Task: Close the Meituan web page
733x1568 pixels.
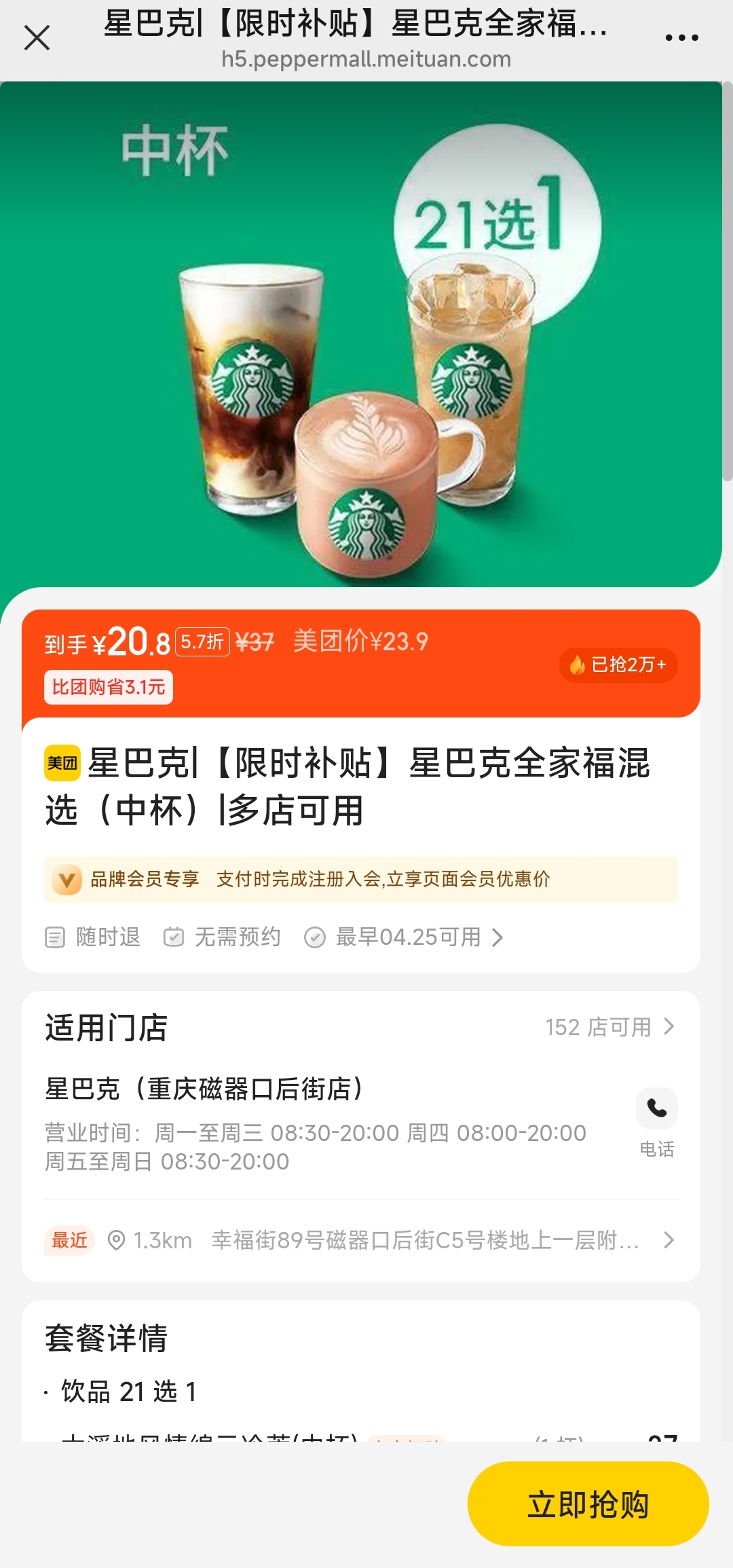Action: click(x=37, y=38)
